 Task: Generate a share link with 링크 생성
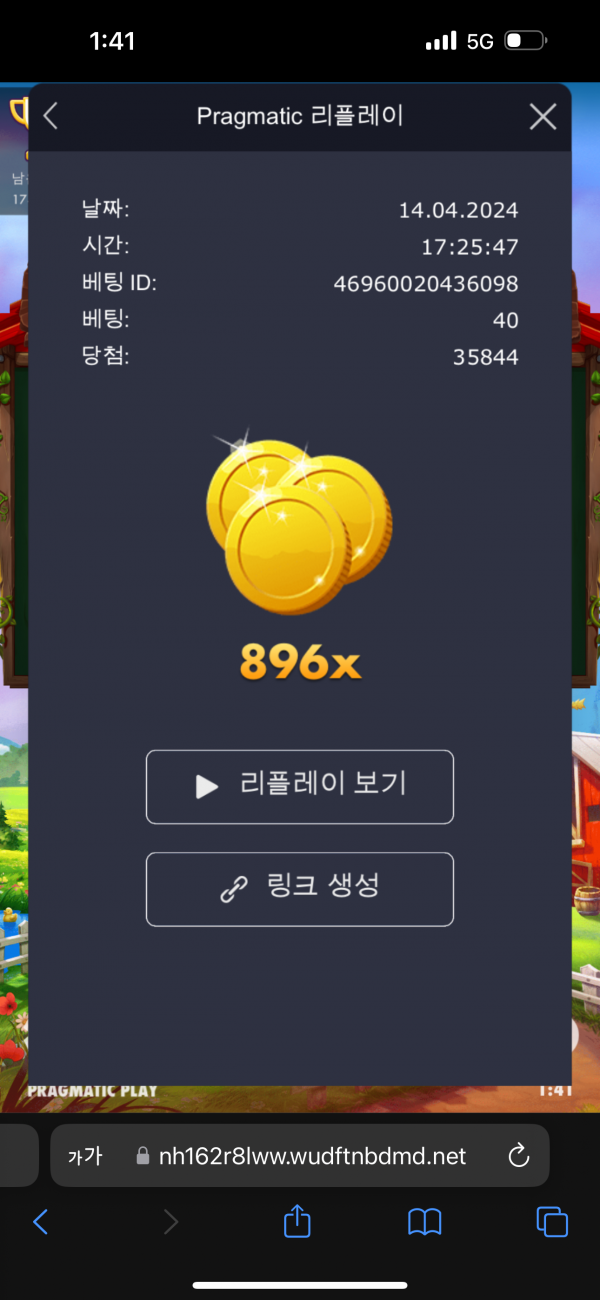(x=300, y=888)
